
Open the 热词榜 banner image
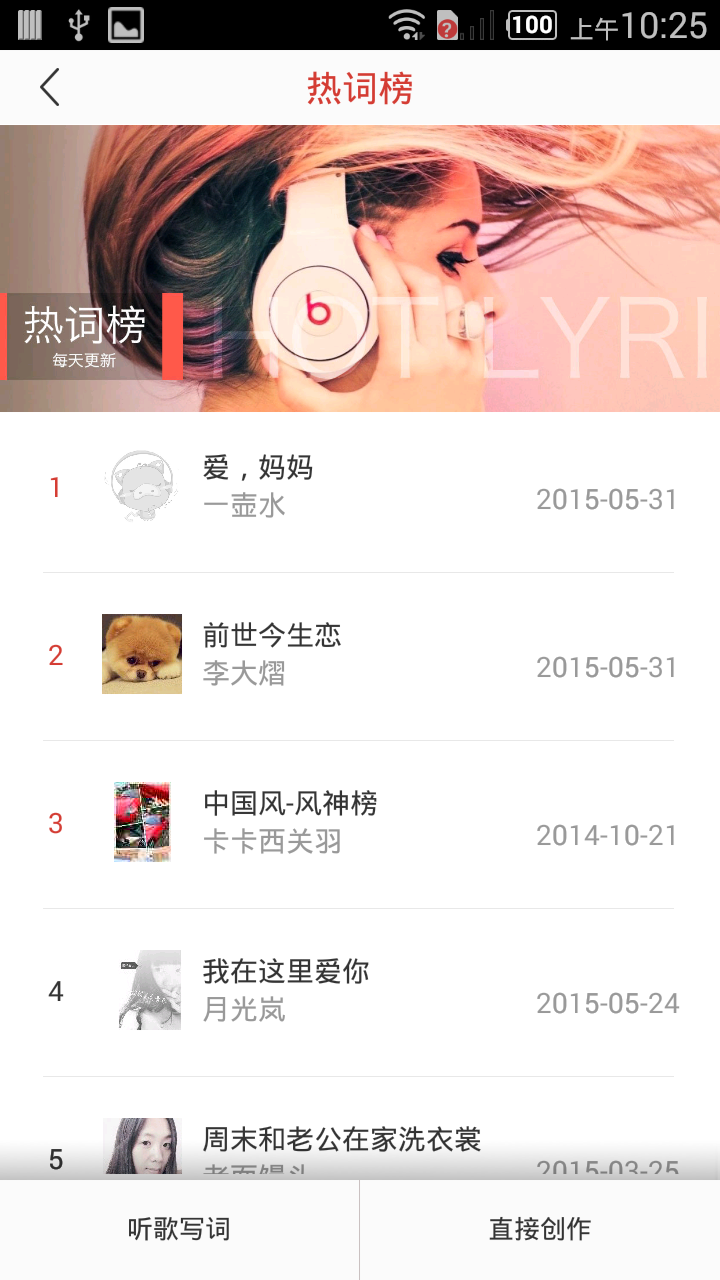click(360, 268)
